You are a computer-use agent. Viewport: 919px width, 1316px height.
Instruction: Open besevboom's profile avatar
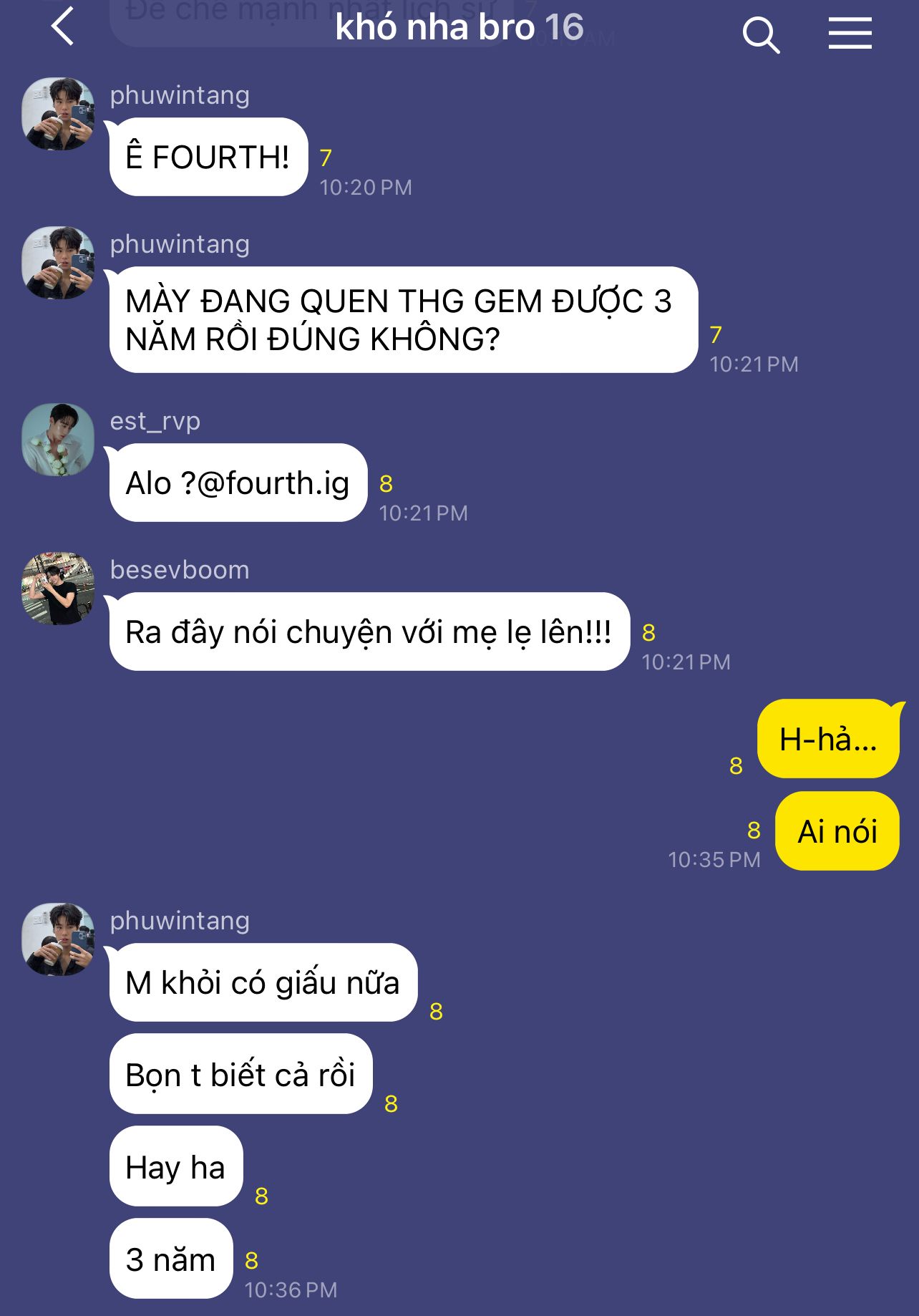click(x=58, y=589)
